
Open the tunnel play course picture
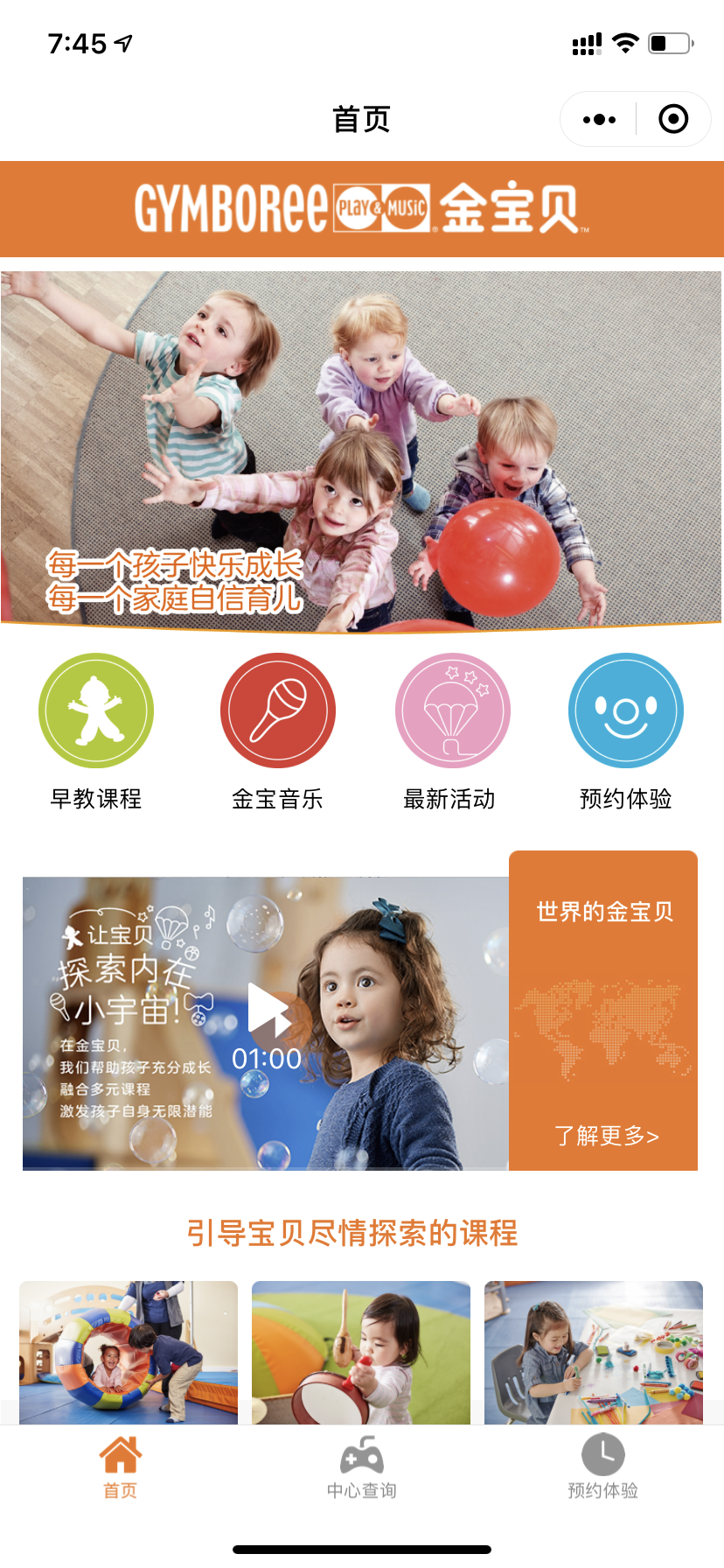click(129, 1352)
